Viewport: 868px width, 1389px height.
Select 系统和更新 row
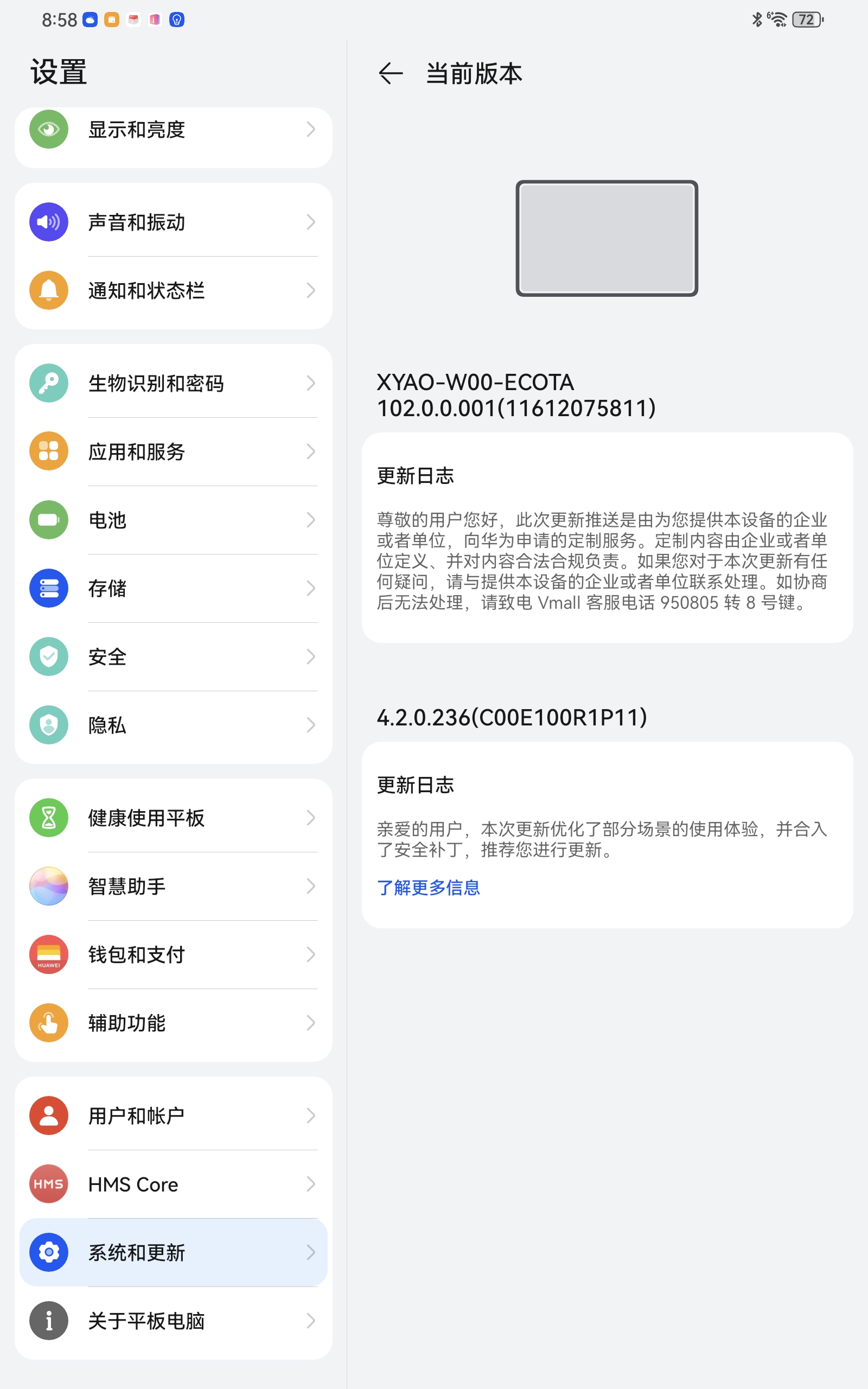click(174, 1252)
